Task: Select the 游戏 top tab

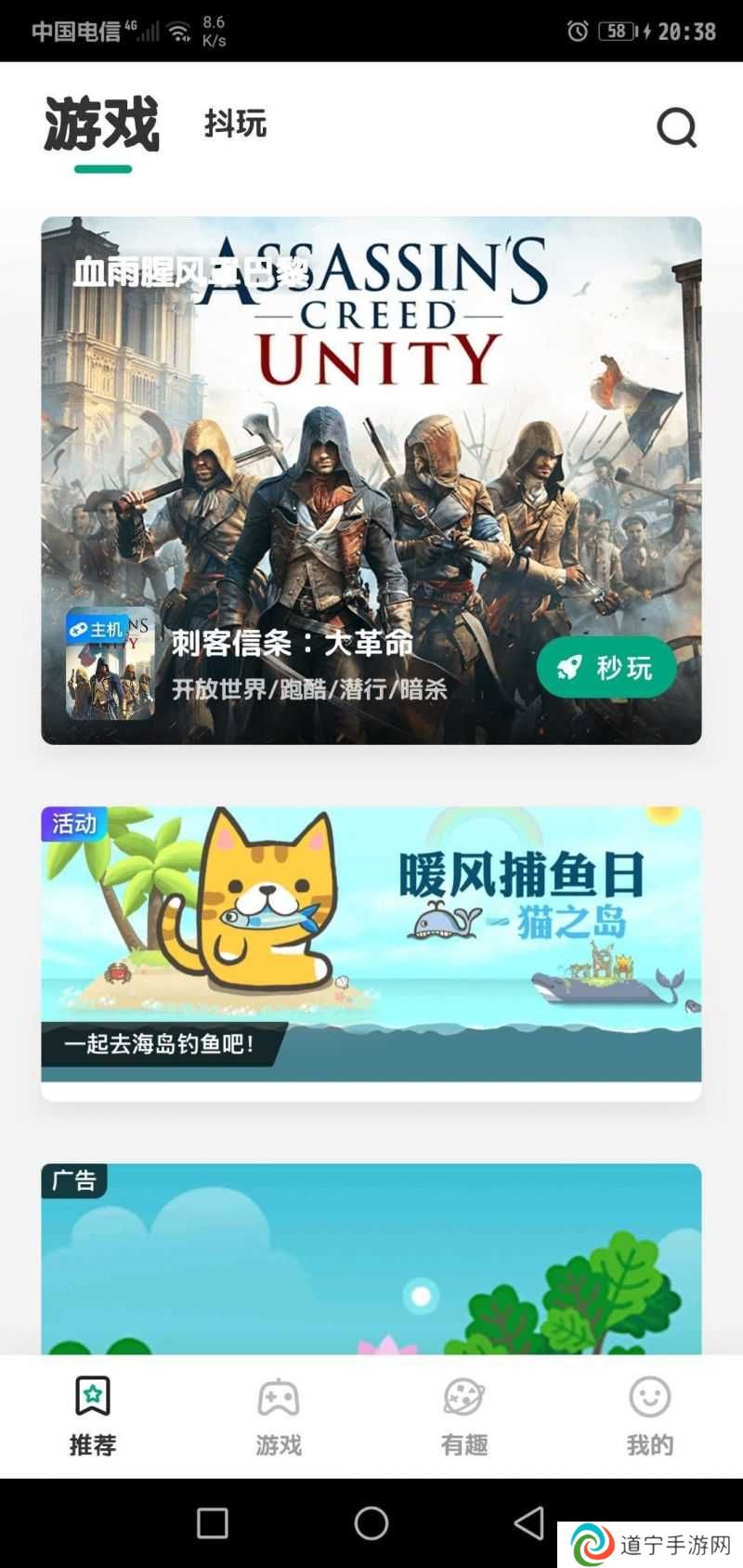Action: (x=102, y=125)
